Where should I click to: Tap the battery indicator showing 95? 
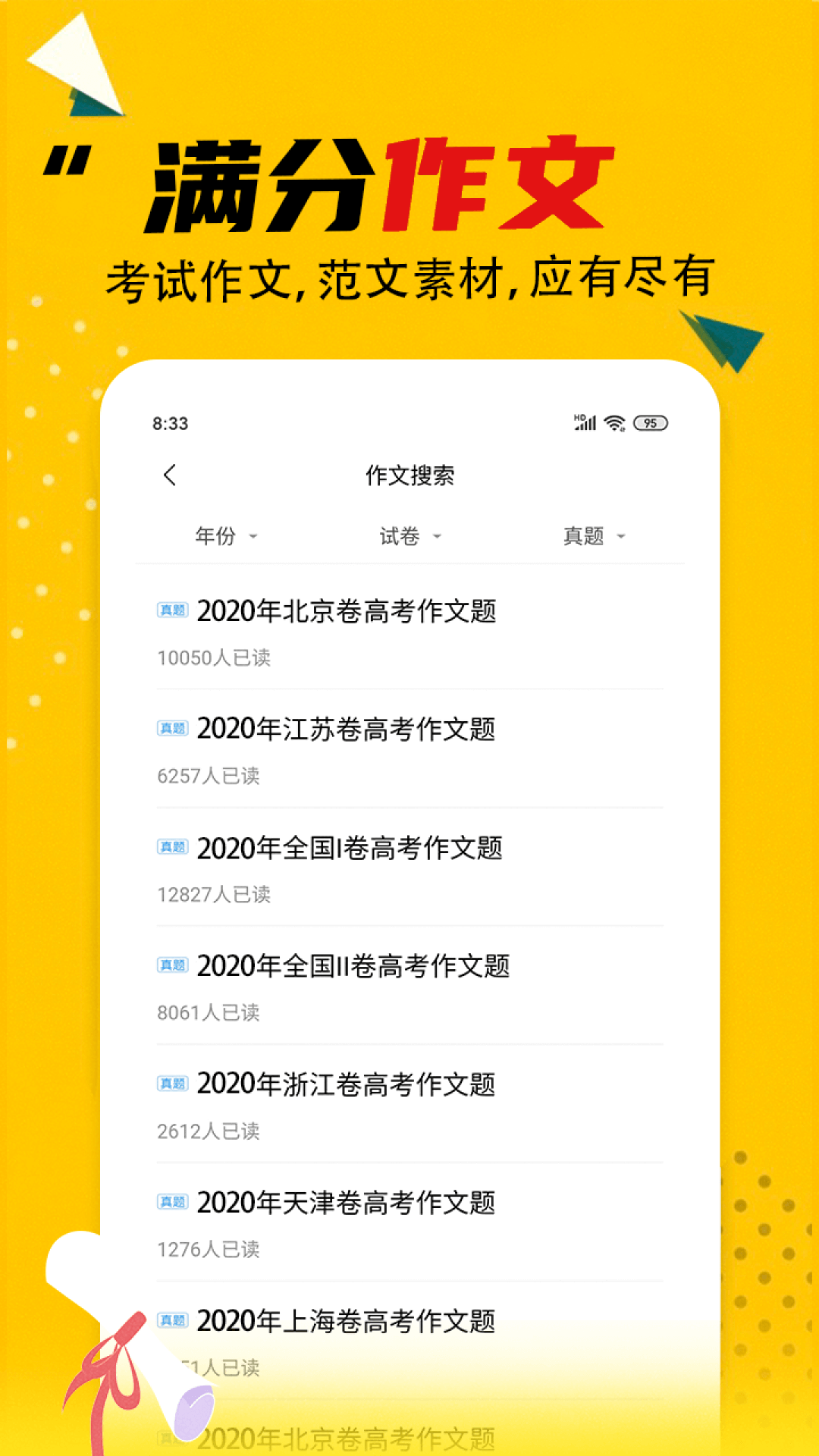pos(651,423)
